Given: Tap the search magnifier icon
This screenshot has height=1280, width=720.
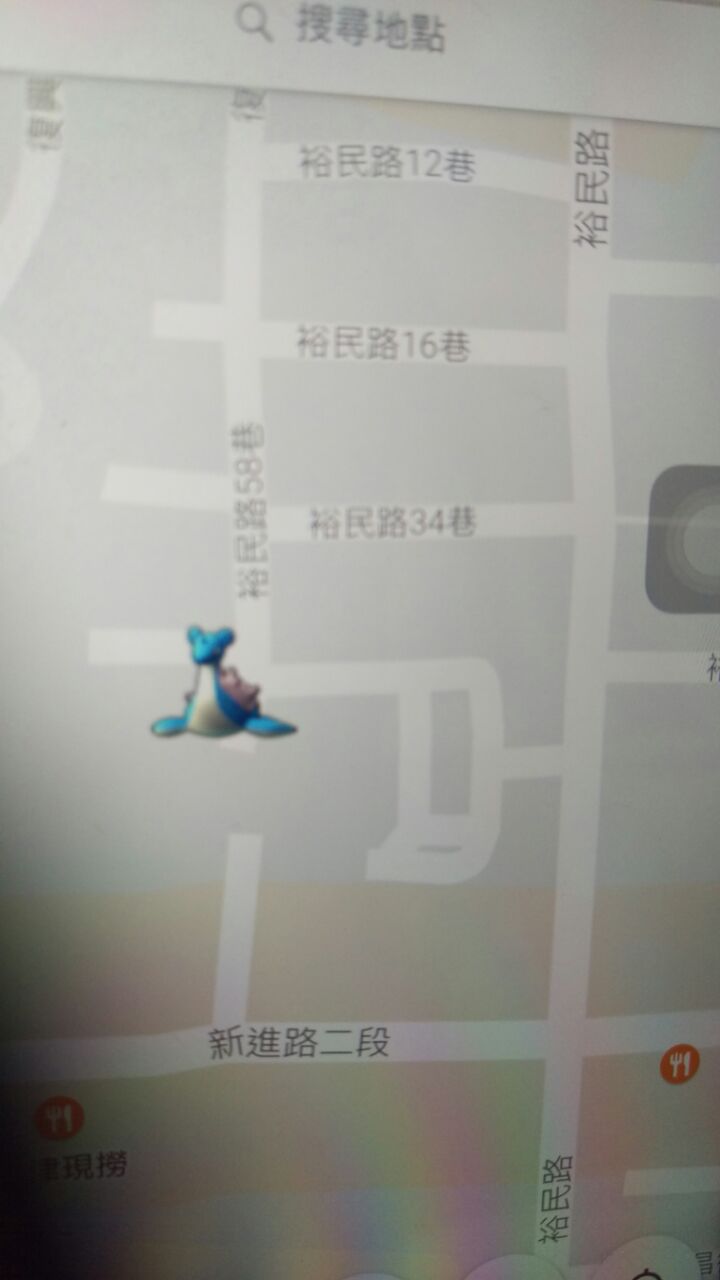Looking at the screenshot, I should (253, 23).
